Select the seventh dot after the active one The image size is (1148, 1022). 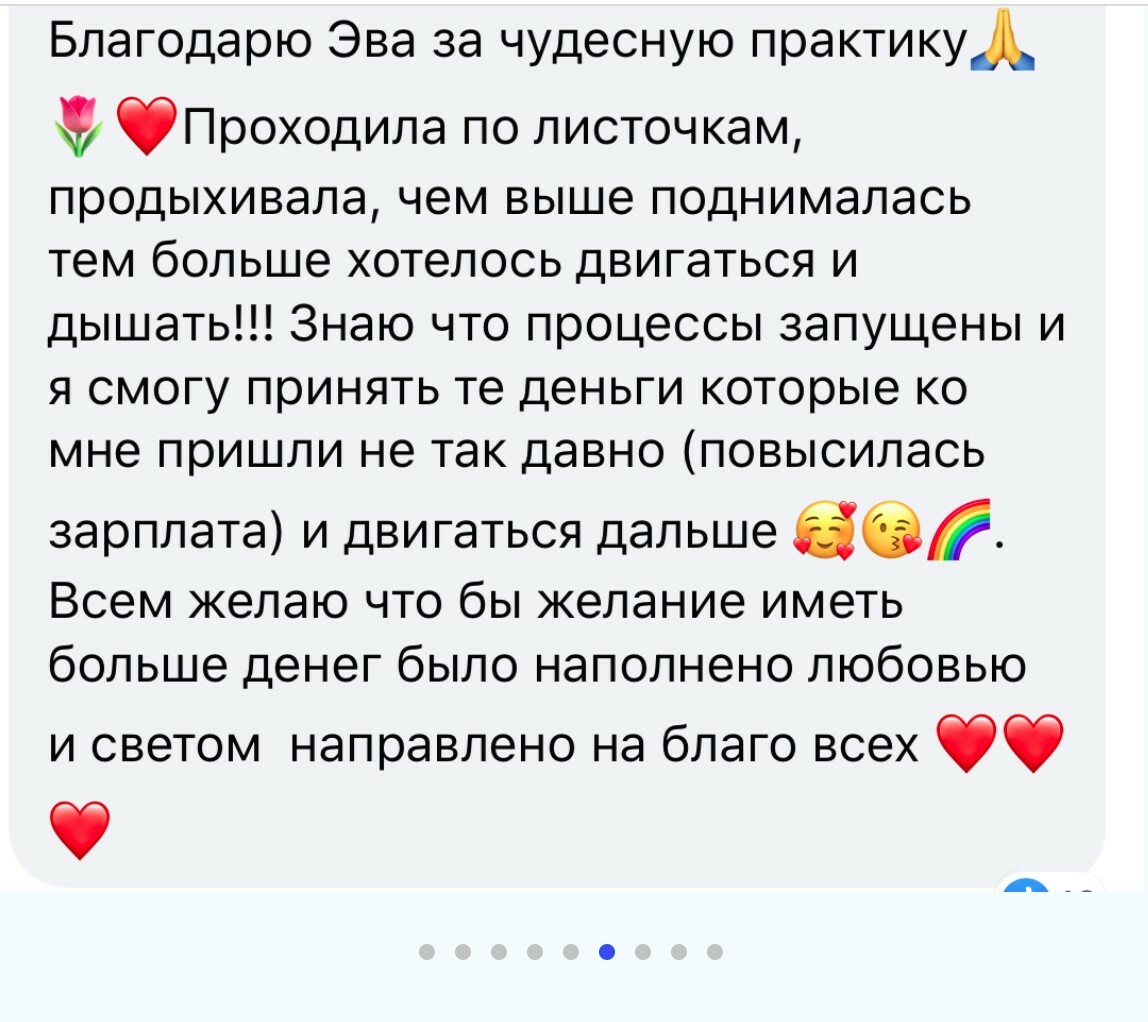coord(643,951)
